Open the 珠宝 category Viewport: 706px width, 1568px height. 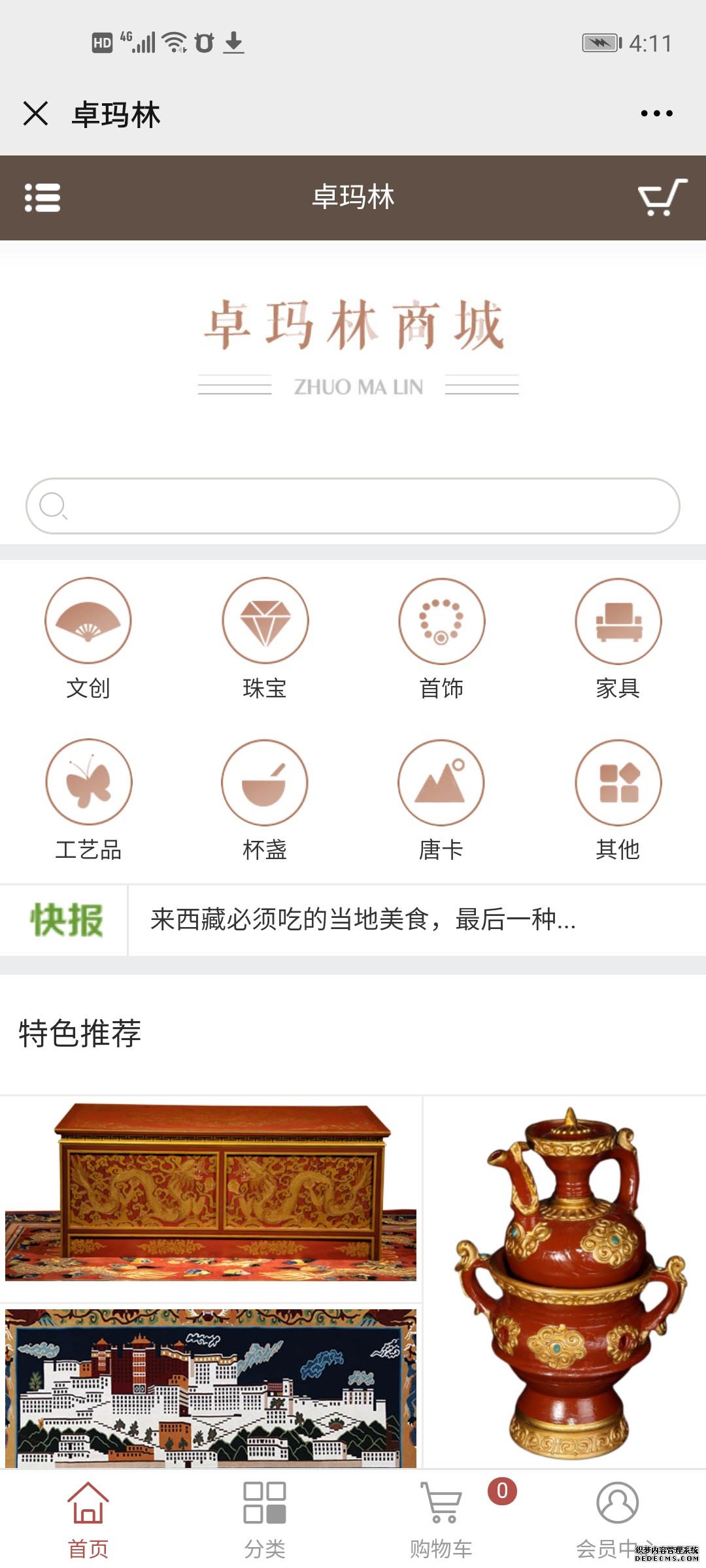[265, 637]
